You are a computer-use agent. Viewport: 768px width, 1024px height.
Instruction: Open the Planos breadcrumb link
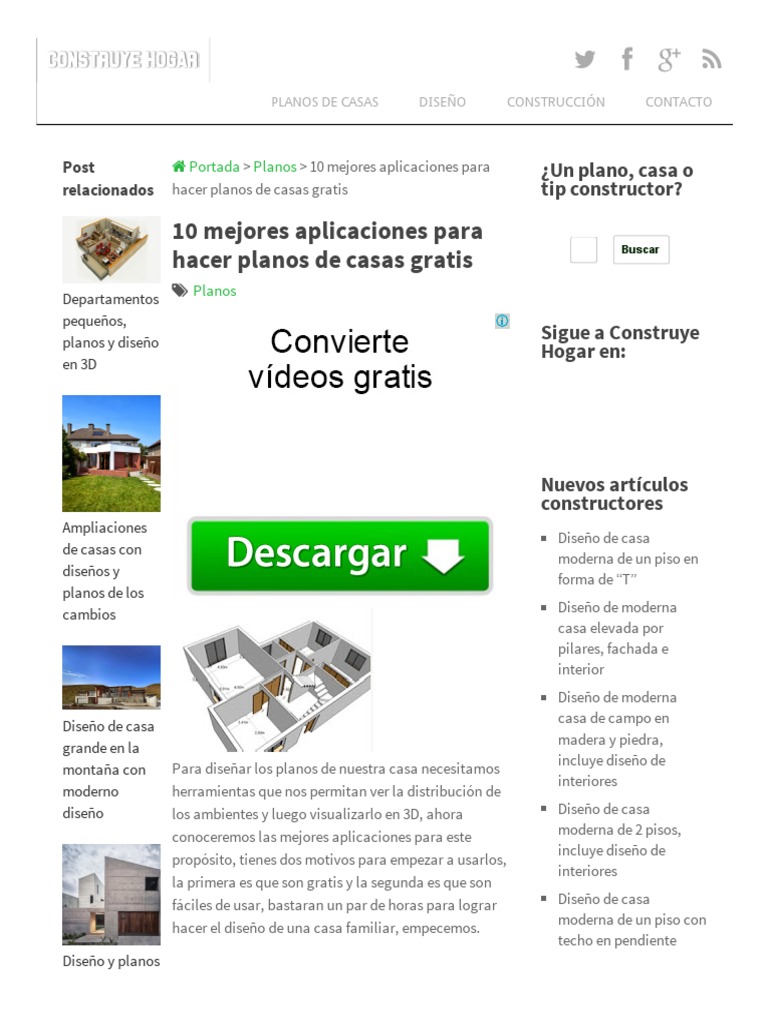(x=275, y=167)
